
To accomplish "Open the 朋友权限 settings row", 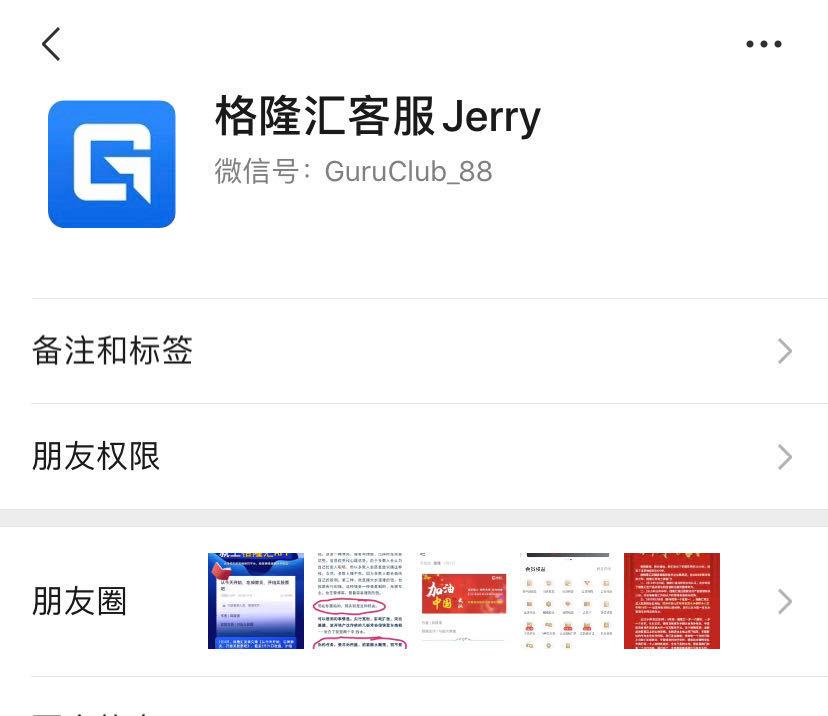I will tap(414, 457).
